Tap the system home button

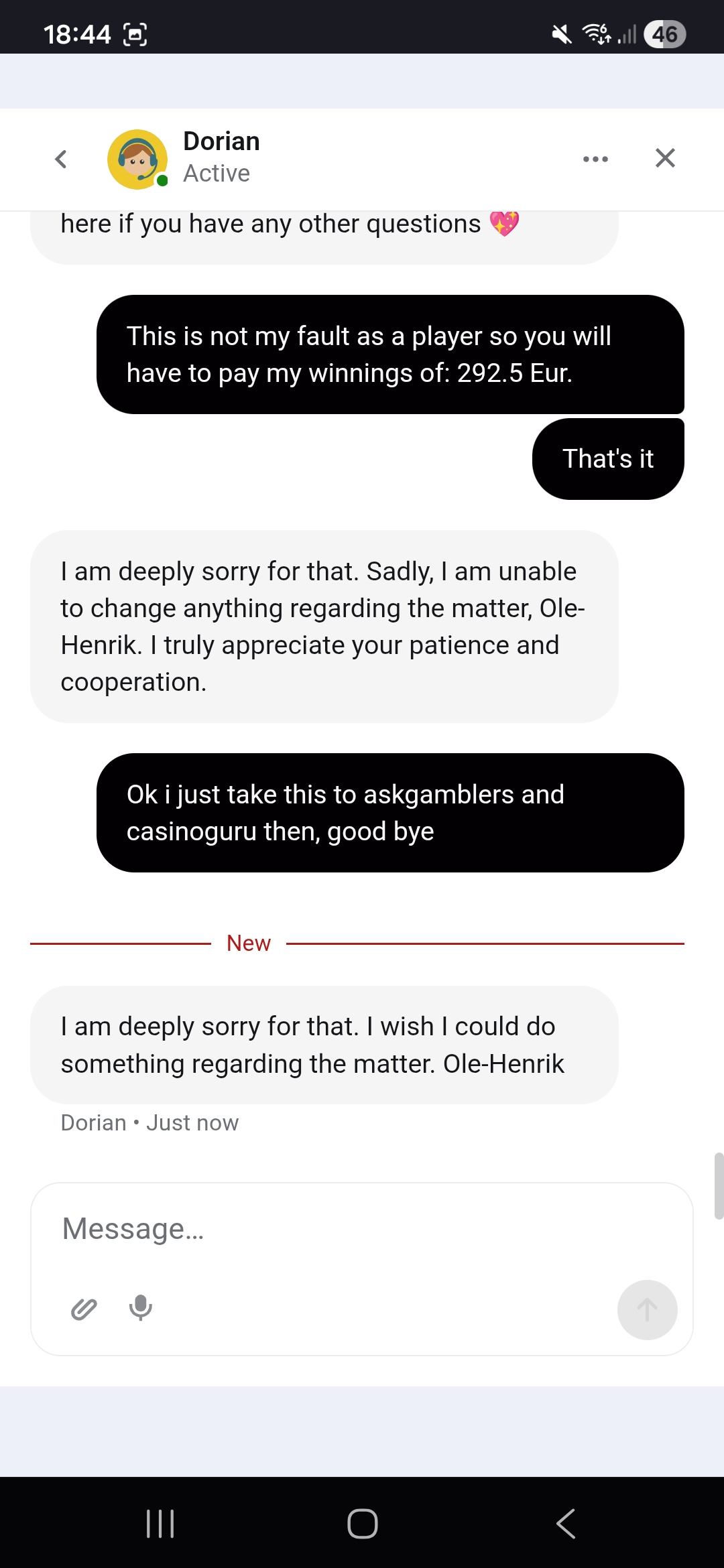coord(362,1523)
